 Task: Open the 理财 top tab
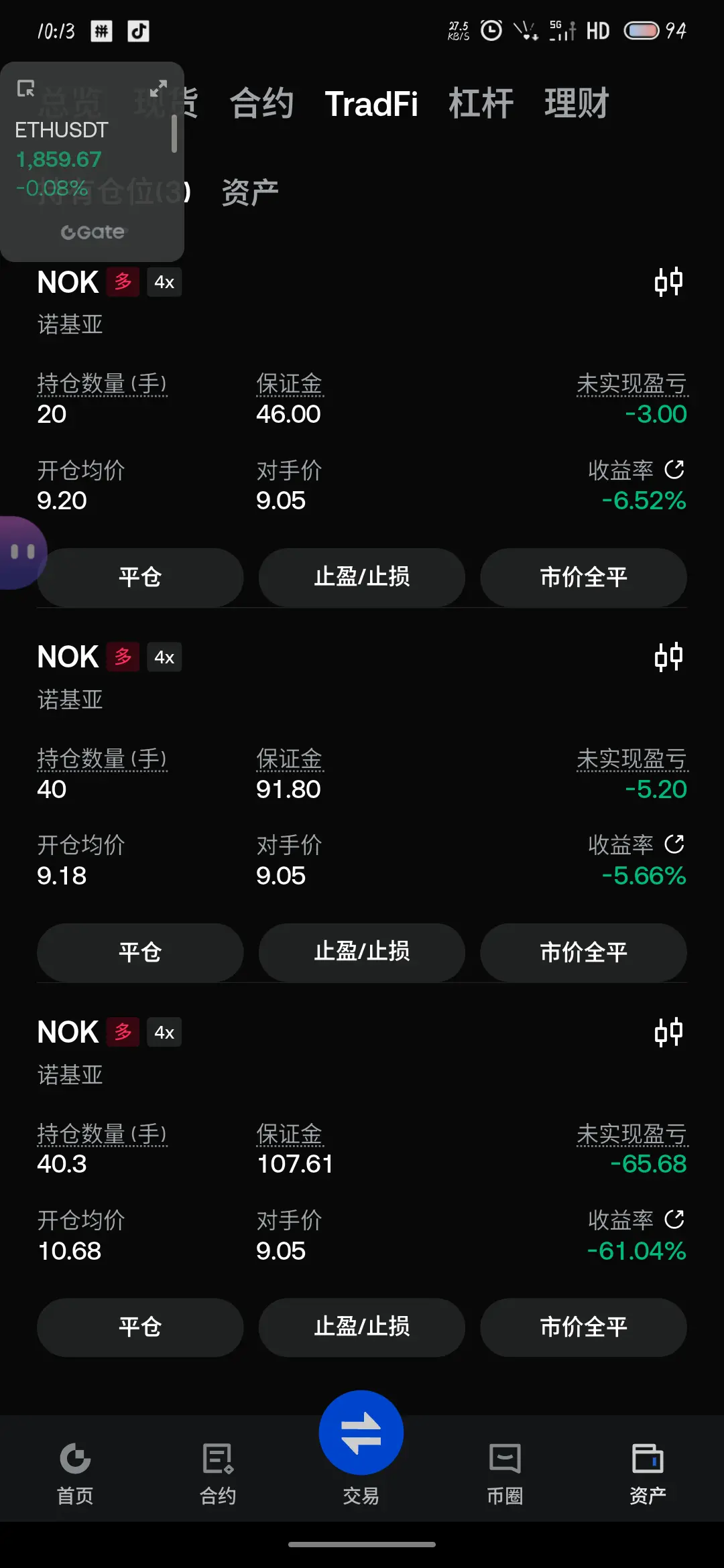[577, 104]
